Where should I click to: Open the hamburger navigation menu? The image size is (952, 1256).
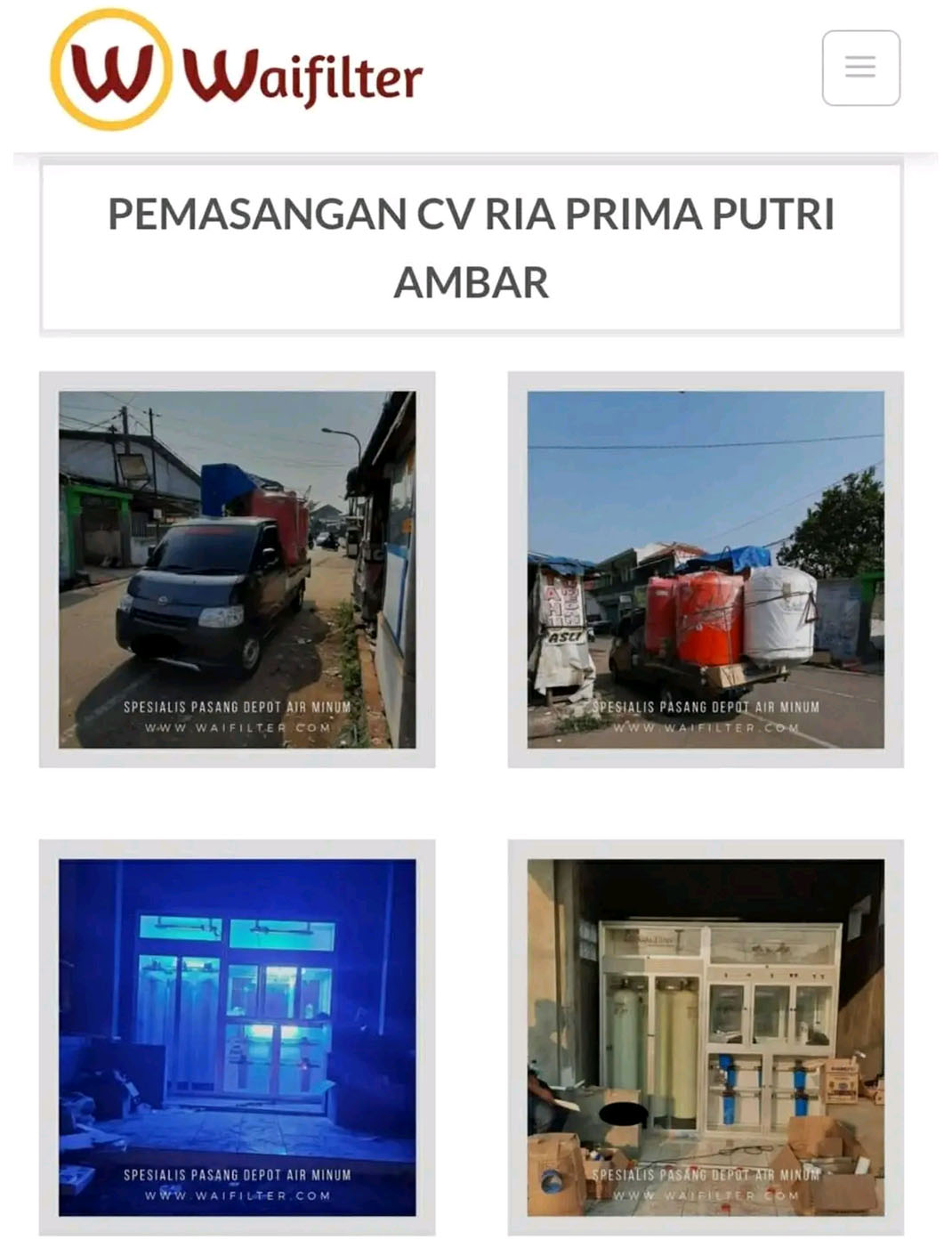tap(860, 68)
